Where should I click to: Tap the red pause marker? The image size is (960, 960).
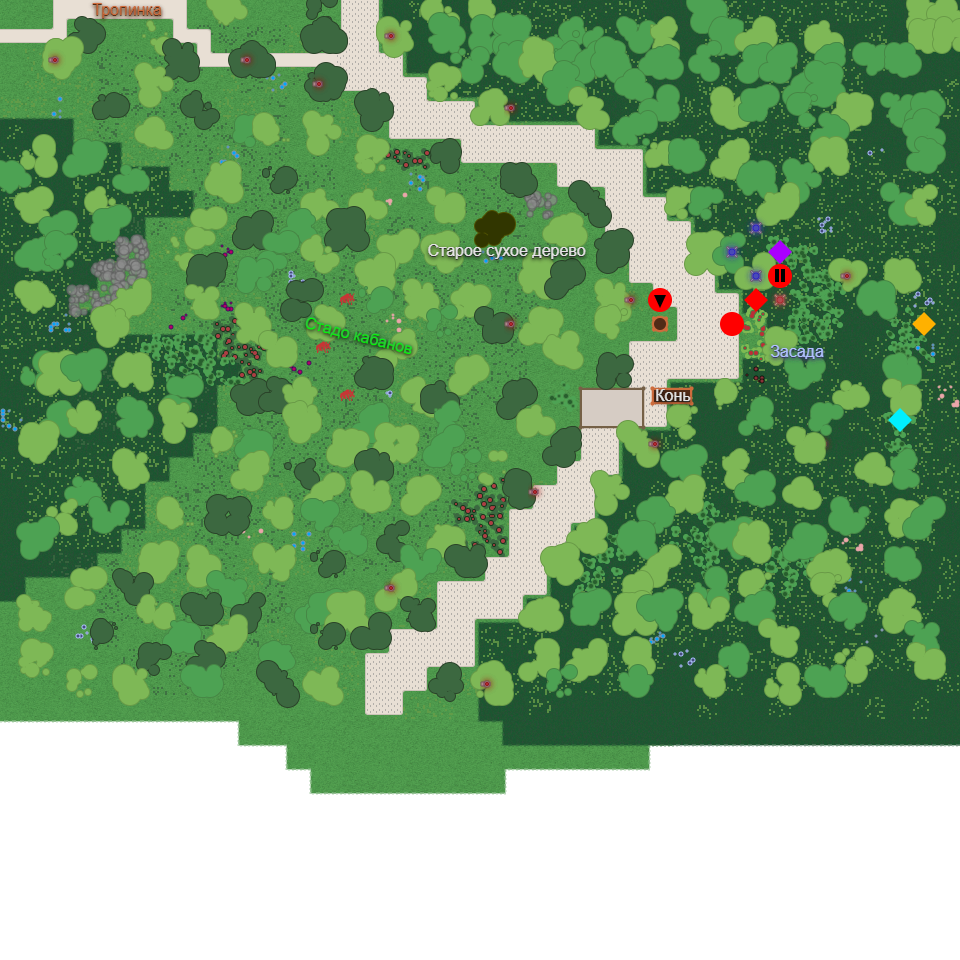[x=780, y=275]
